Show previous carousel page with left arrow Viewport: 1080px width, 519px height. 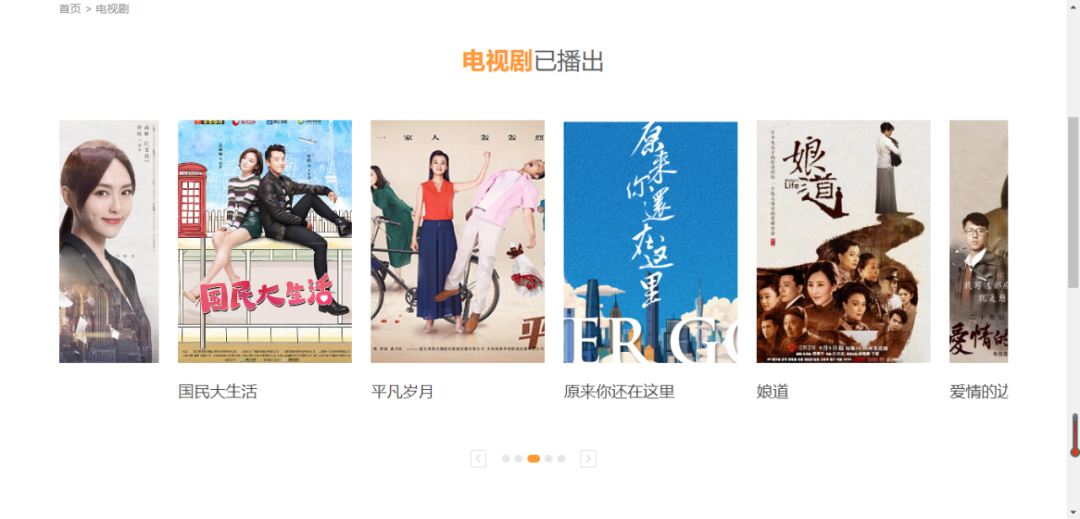[478, 458]
